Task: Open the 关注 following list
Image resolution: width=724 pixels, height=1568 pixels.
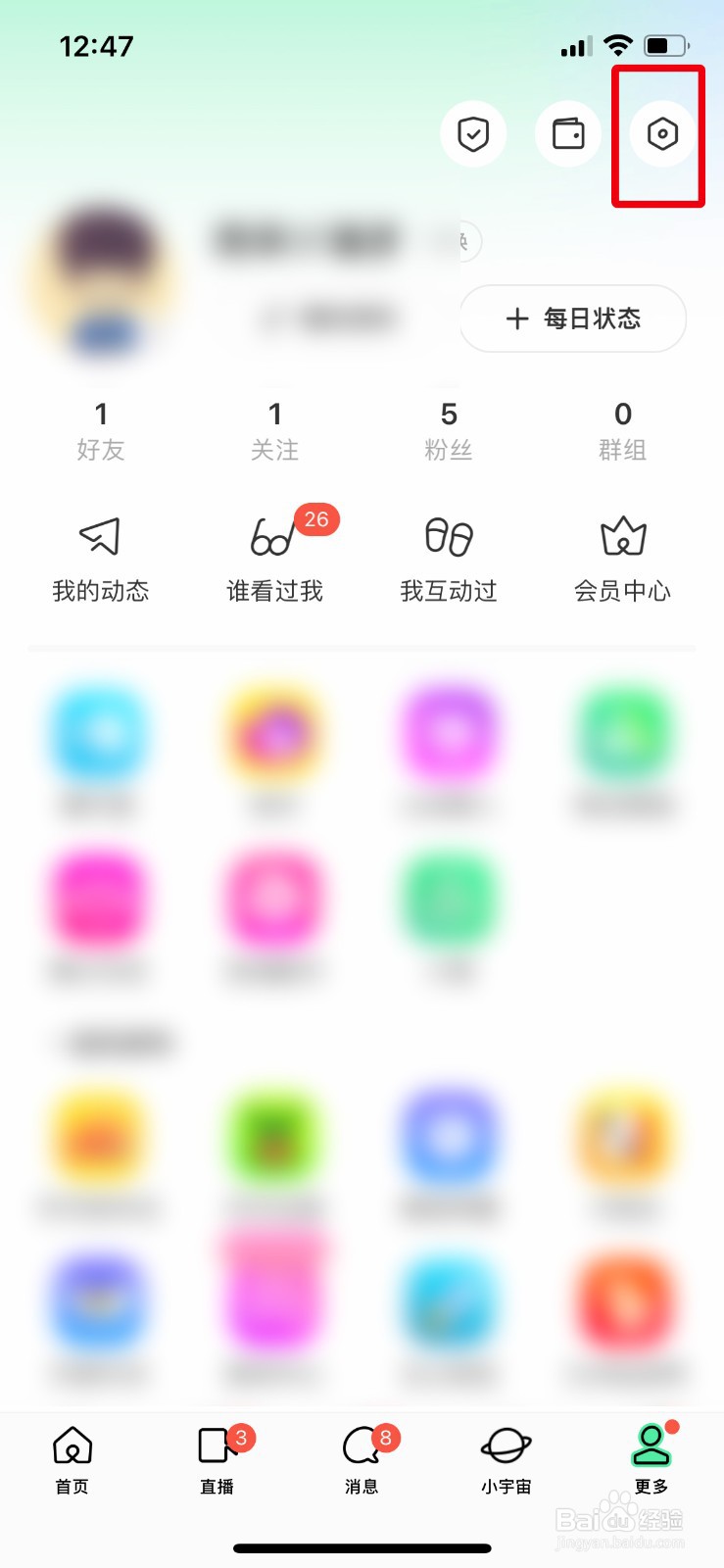Action: (x=275, y=429)
